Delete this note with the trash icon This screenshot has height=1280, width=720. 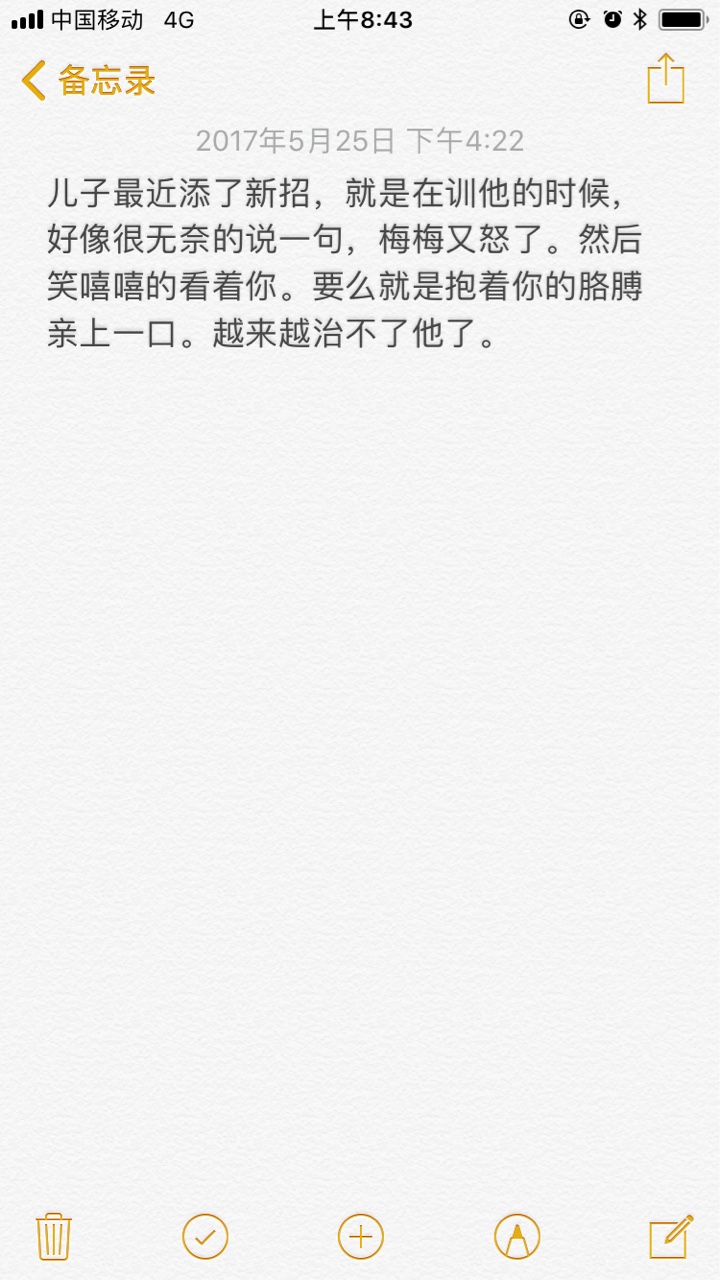coord(53,1236)
